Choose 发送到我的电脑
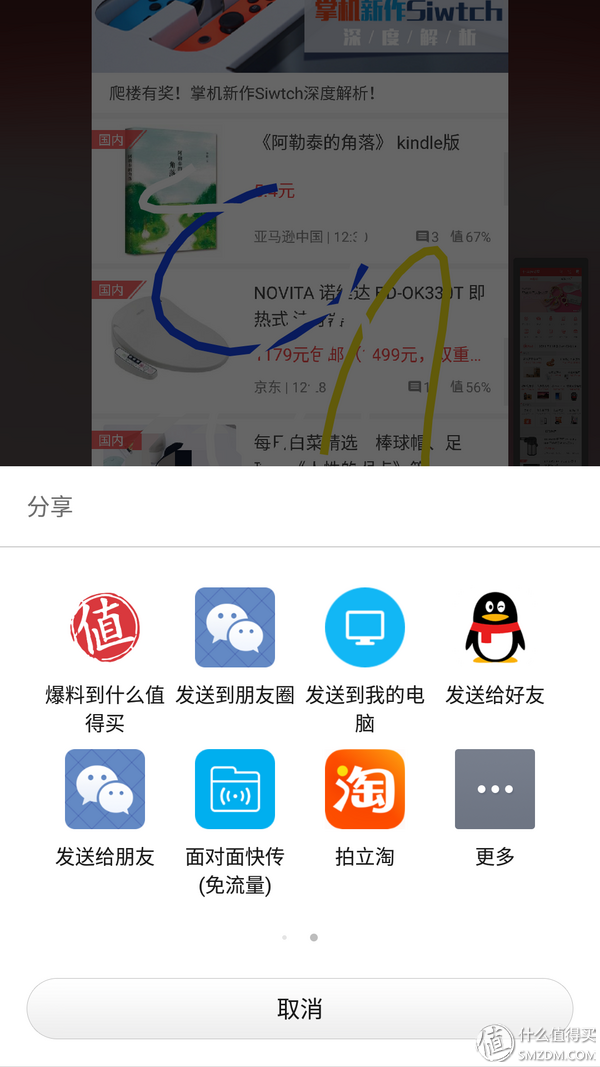Viewport: 600px width, 1067px height. (365, 628)
